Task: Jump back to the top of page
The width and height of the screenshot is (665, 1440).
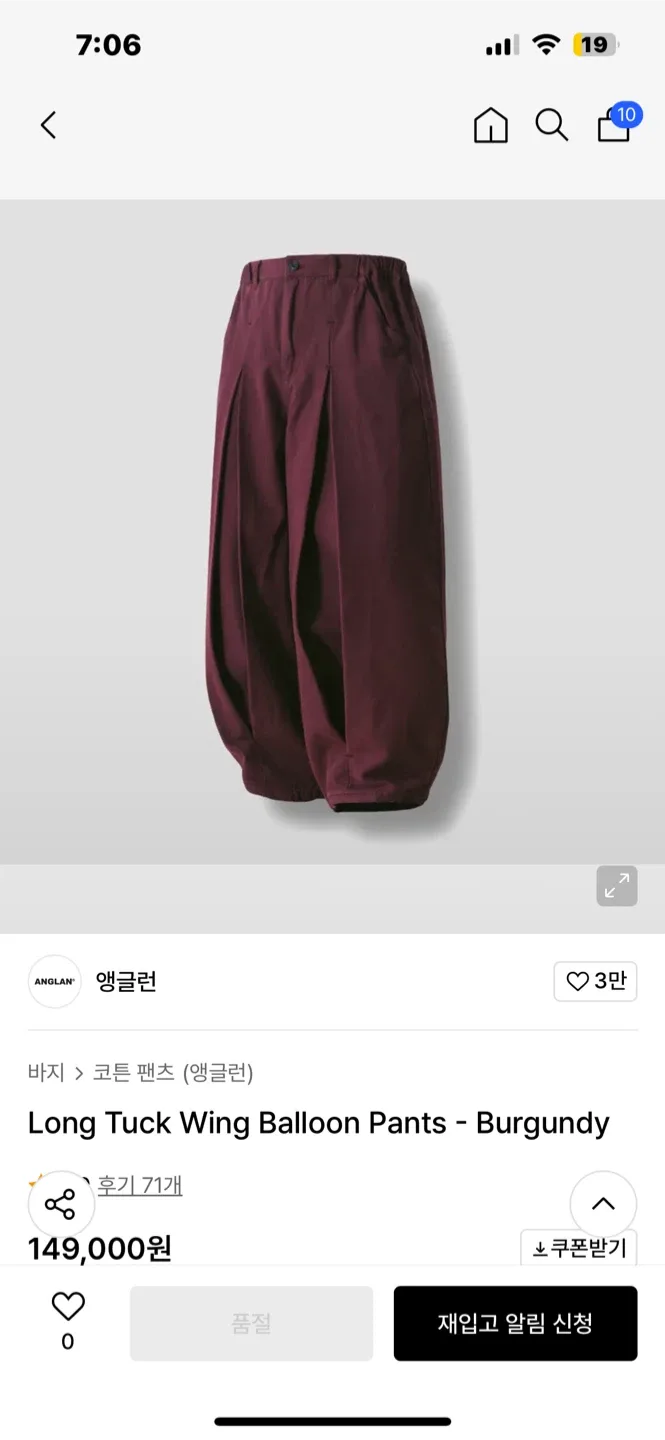Action: click(603, 1204)
